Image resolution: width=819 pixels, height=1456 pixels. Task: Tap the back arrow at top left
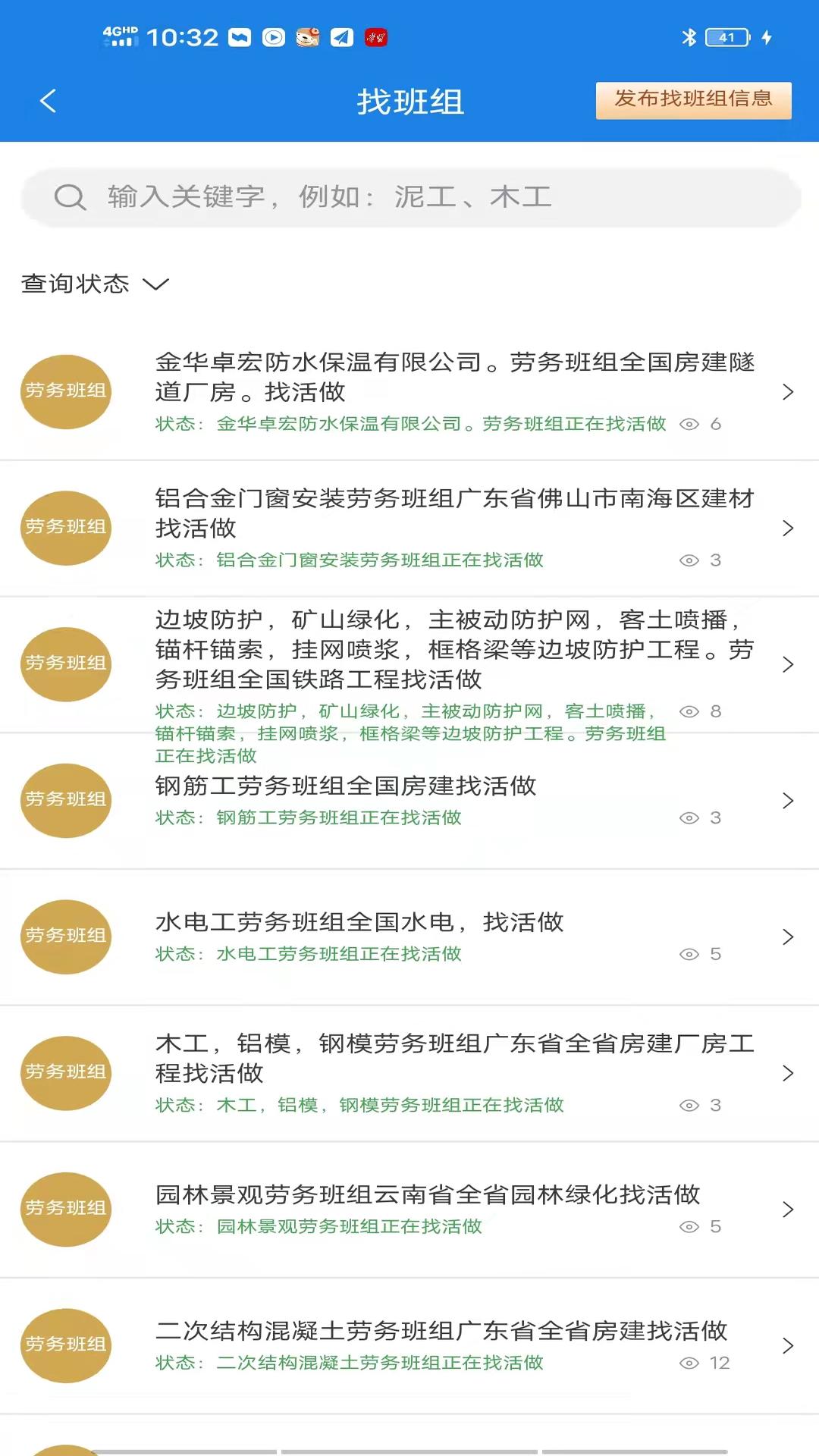click(48, 101)
